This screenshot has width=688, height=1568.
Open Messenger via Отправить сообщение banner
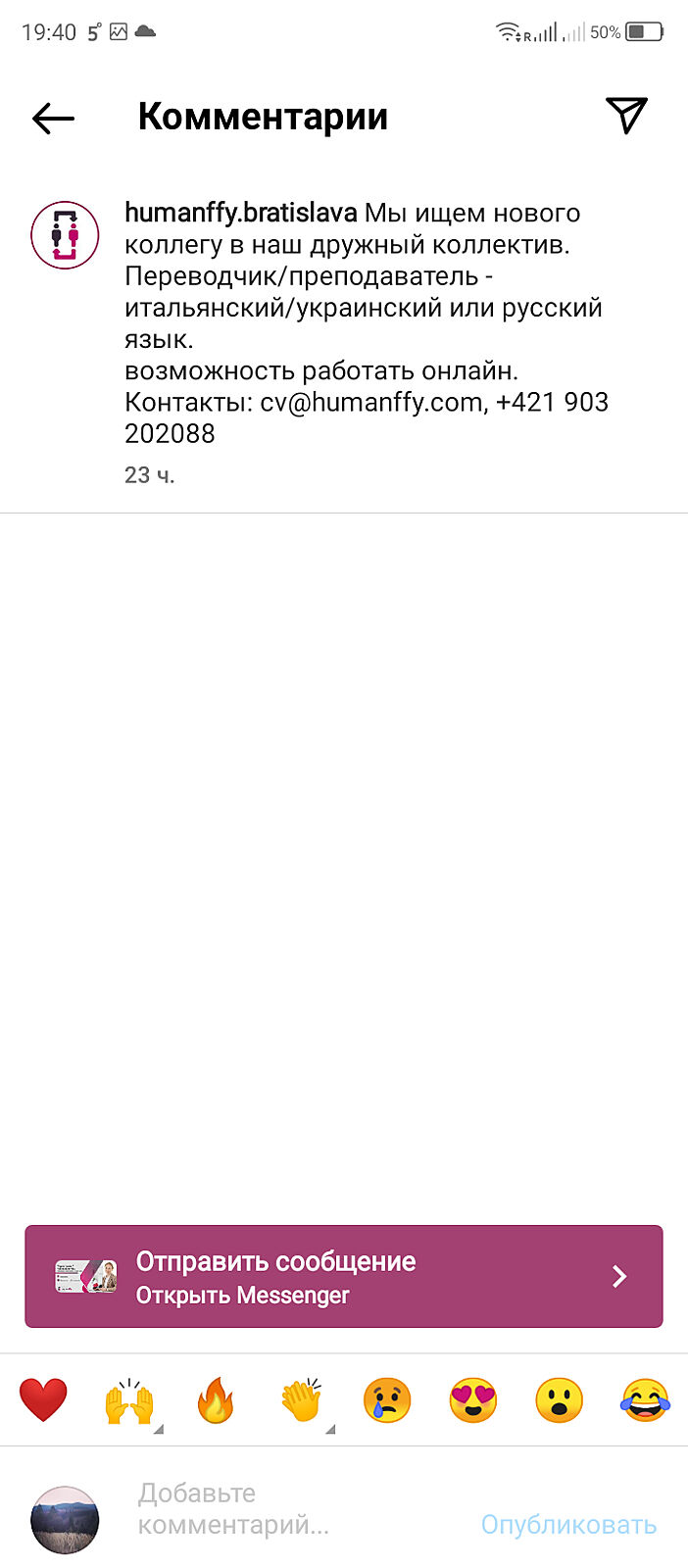pos(344,1276)
